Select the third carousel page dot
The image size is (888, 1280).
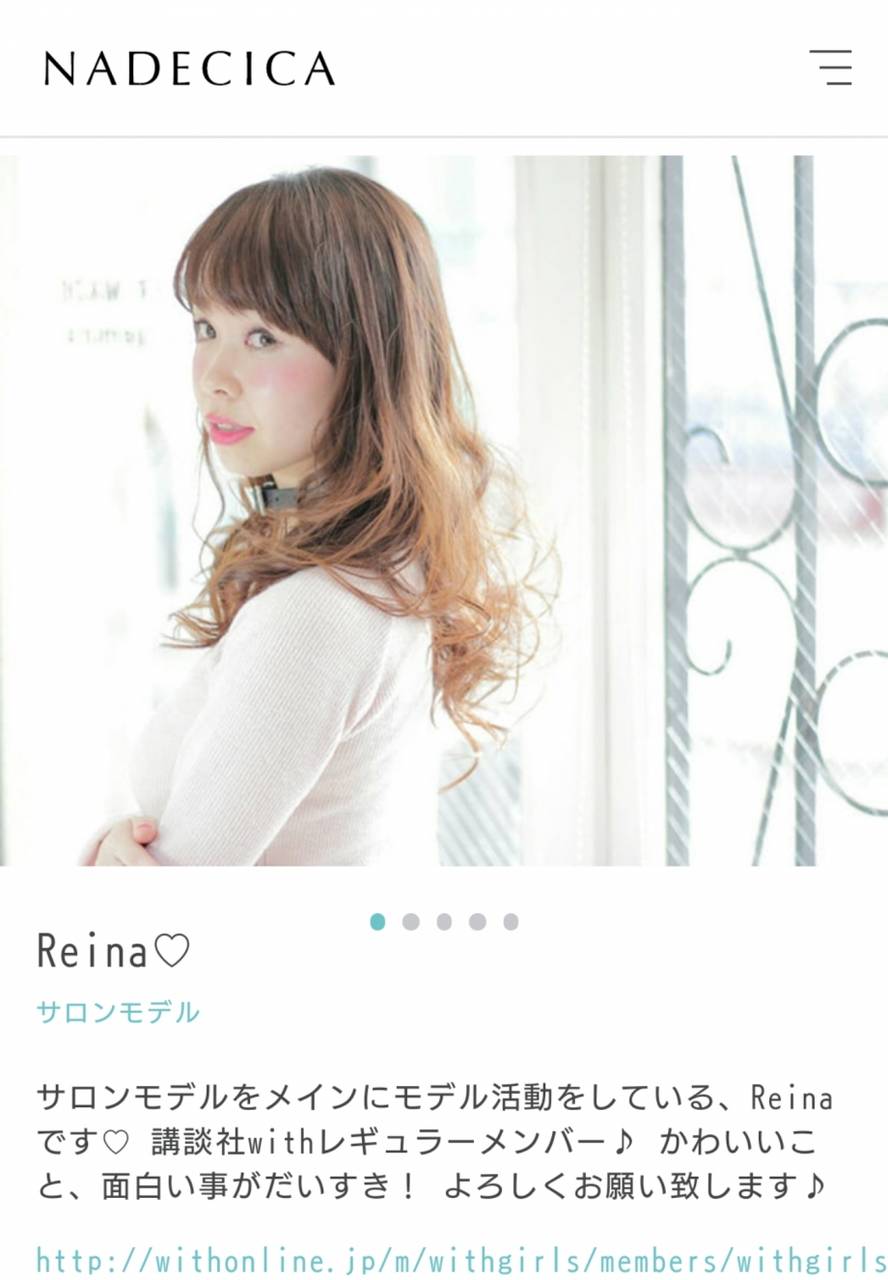[x=444, y=922]
